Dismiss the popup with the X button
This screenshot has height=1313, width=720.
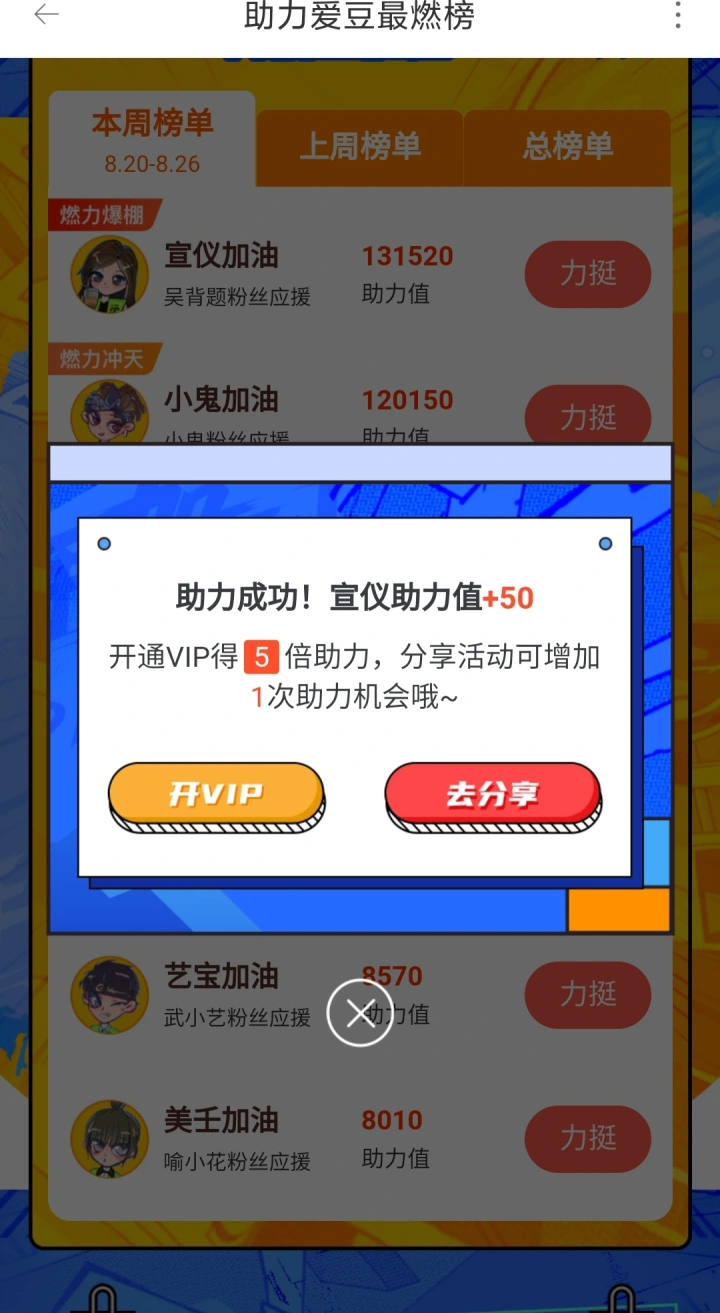360,1014
